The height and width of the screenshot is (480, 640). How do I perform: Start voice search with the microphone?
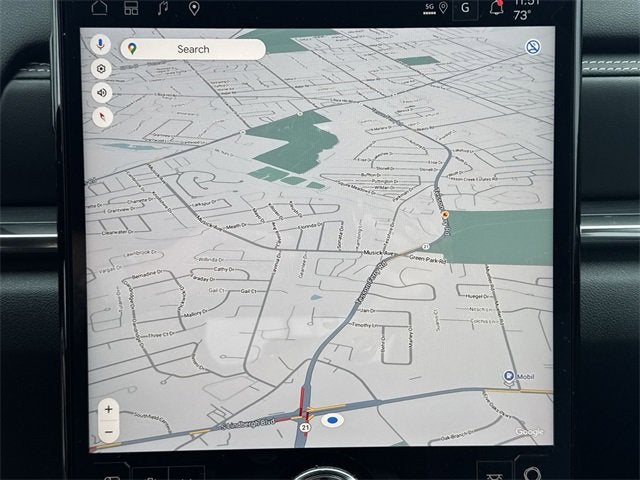pyautogui.click(x=101, y=45)
